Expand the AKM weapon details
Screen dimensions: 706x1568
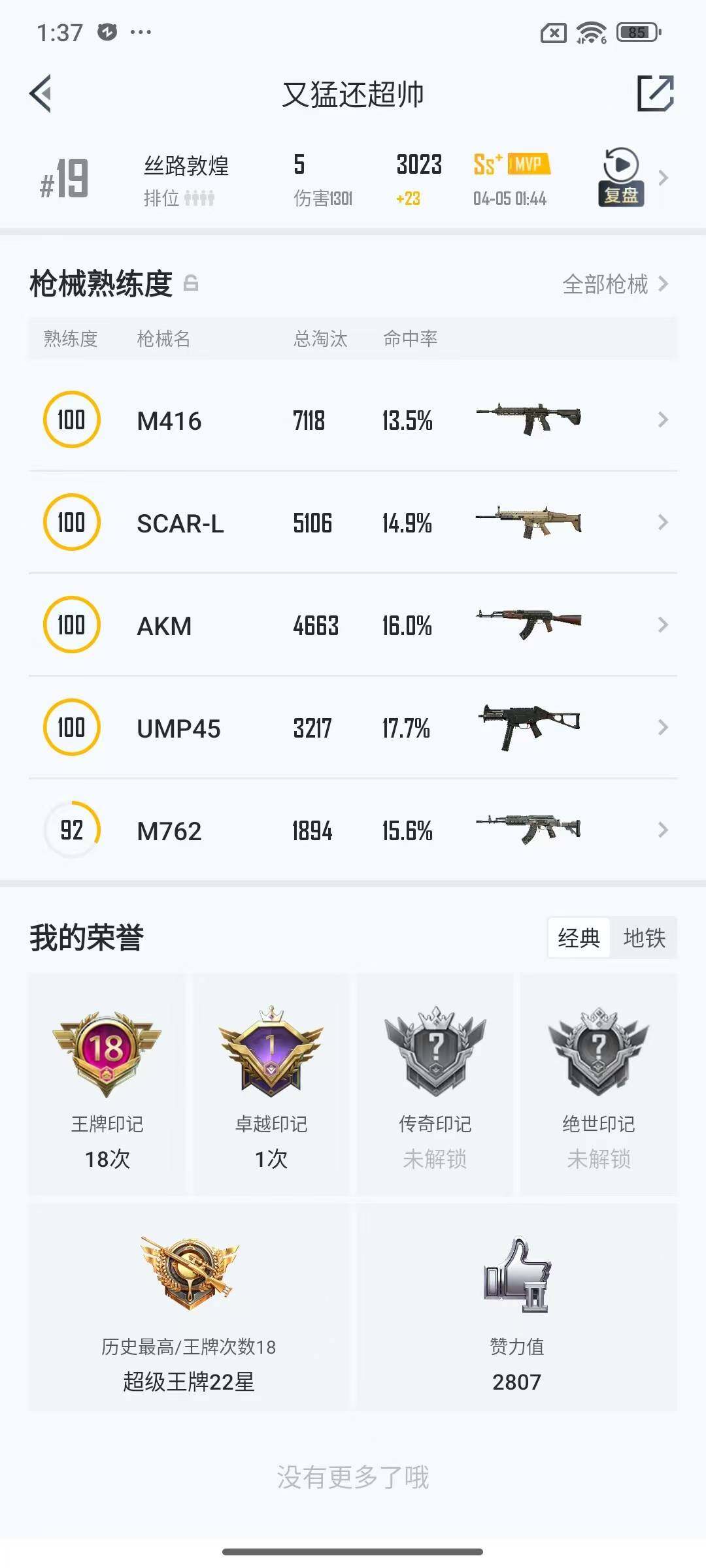[662, 625]
